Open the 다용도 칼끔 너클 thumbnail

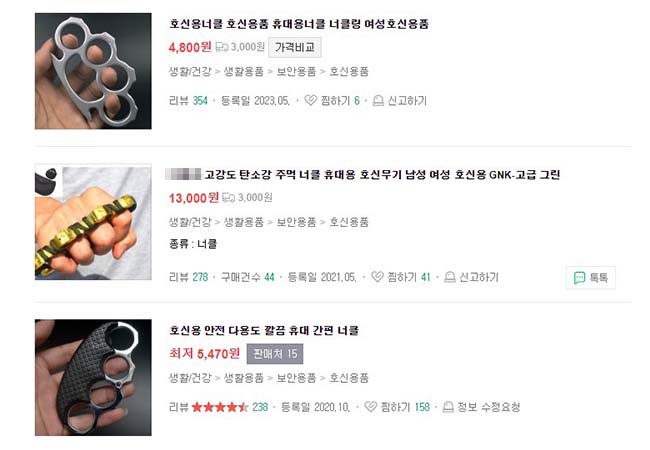(x=93, y=377)
